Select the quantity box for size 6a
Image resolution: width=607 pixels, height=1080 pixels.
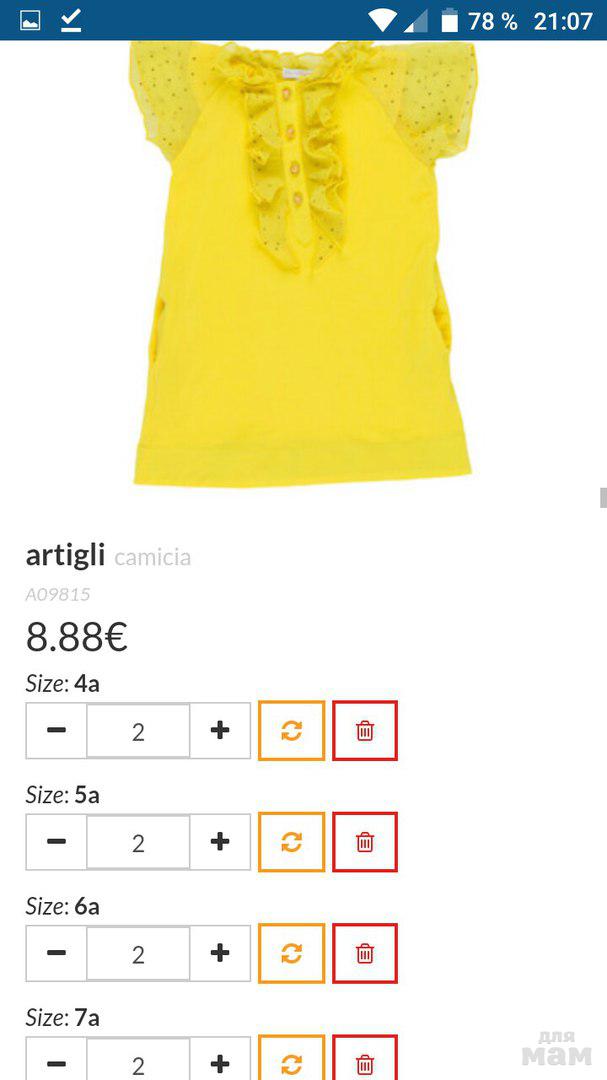[x=138, y=954]
